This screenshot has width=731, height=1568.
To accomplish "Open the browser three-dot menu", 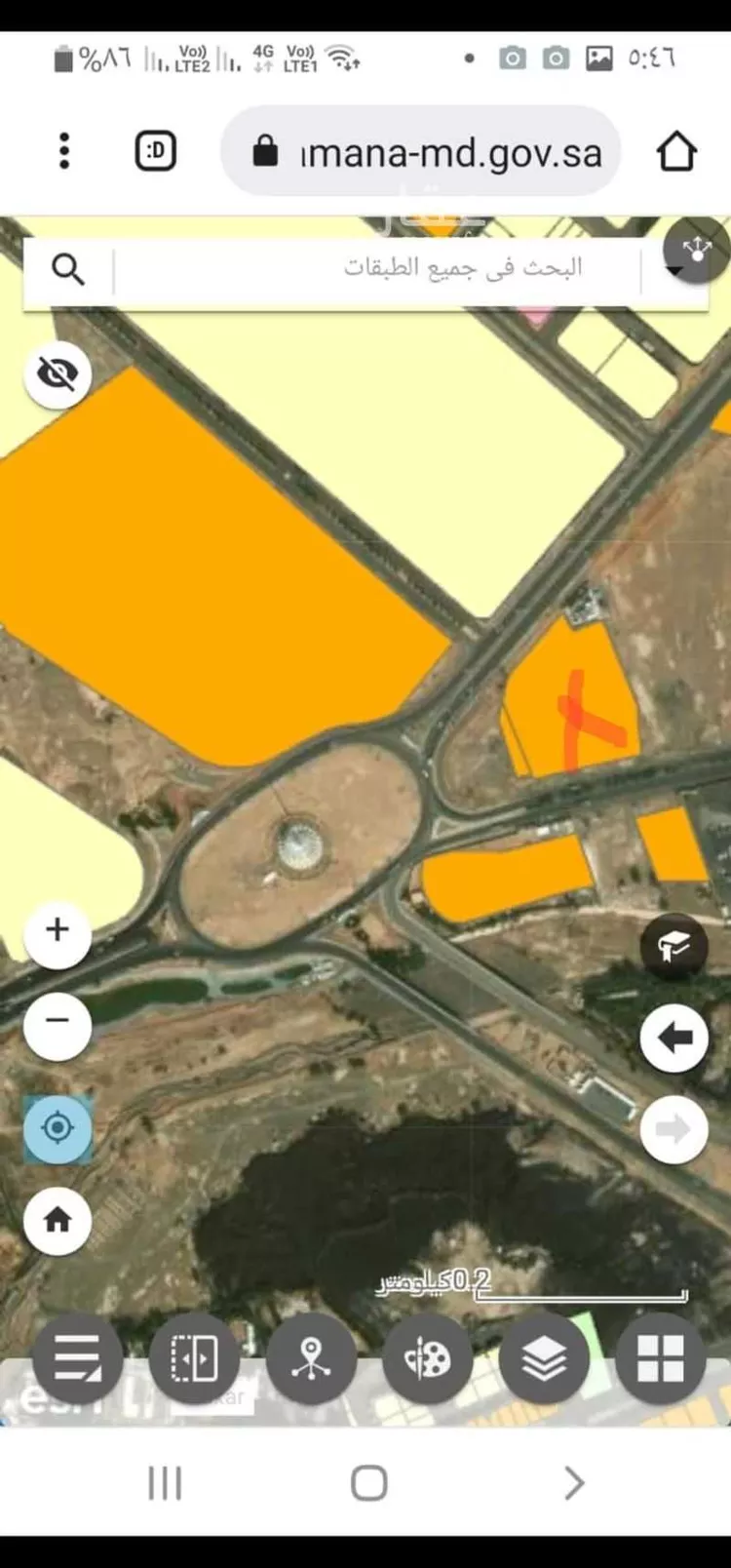I will pyautogui.click(x=63, y=151).
